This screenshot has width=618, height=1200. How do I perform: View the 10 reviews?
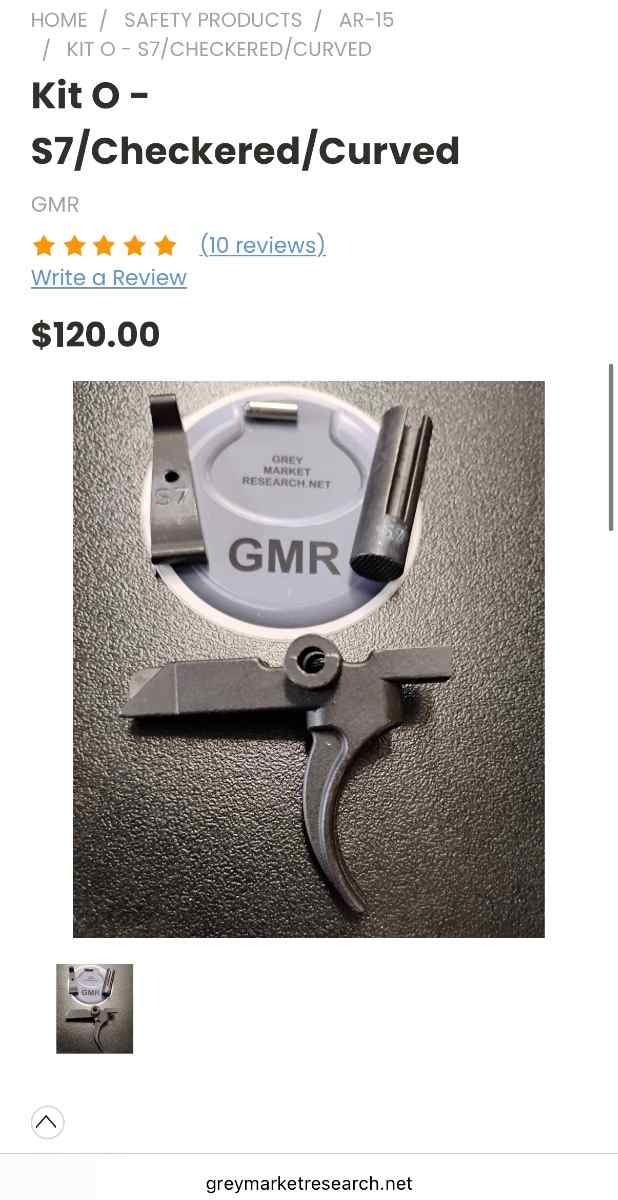[x=263, y=245]
